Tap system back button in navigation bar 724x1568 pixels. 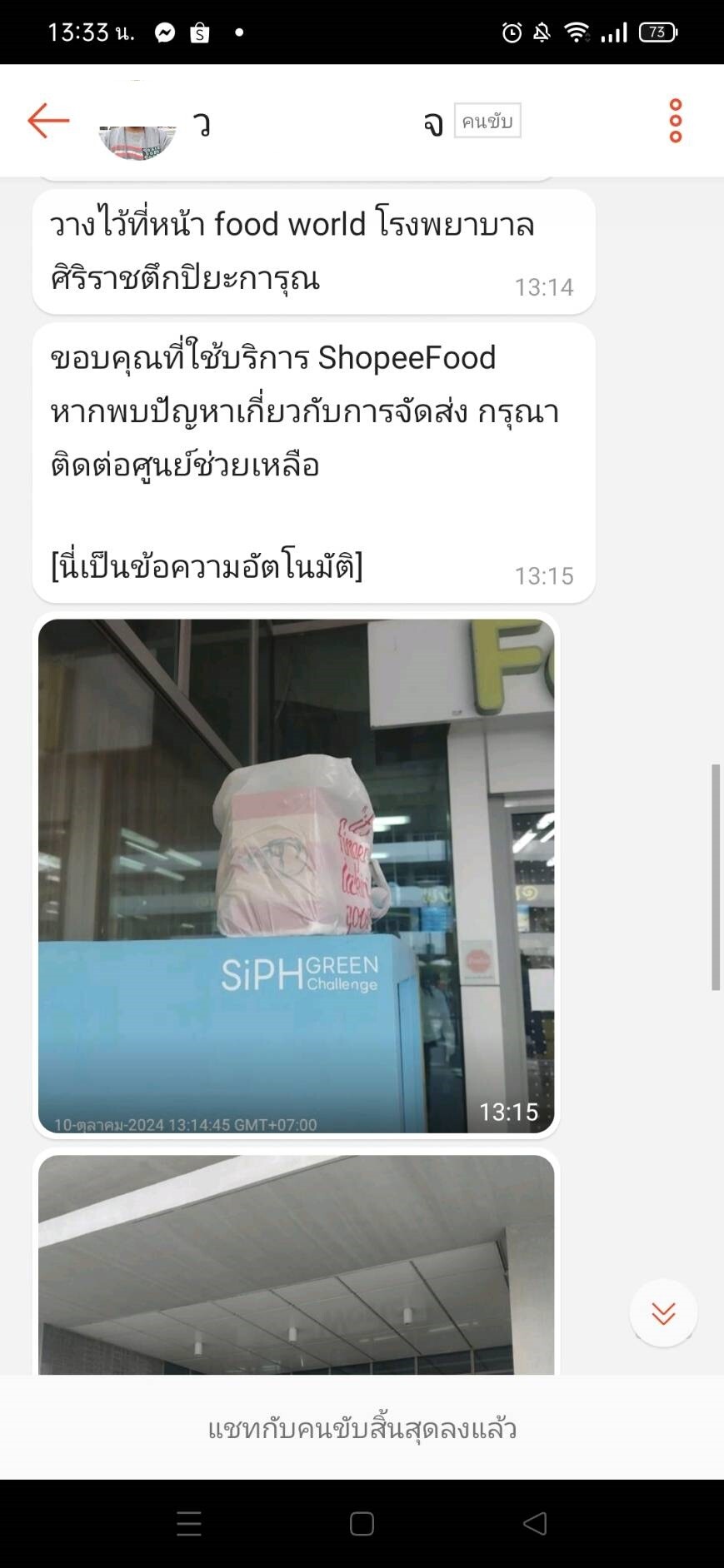tap(535, 1524)
